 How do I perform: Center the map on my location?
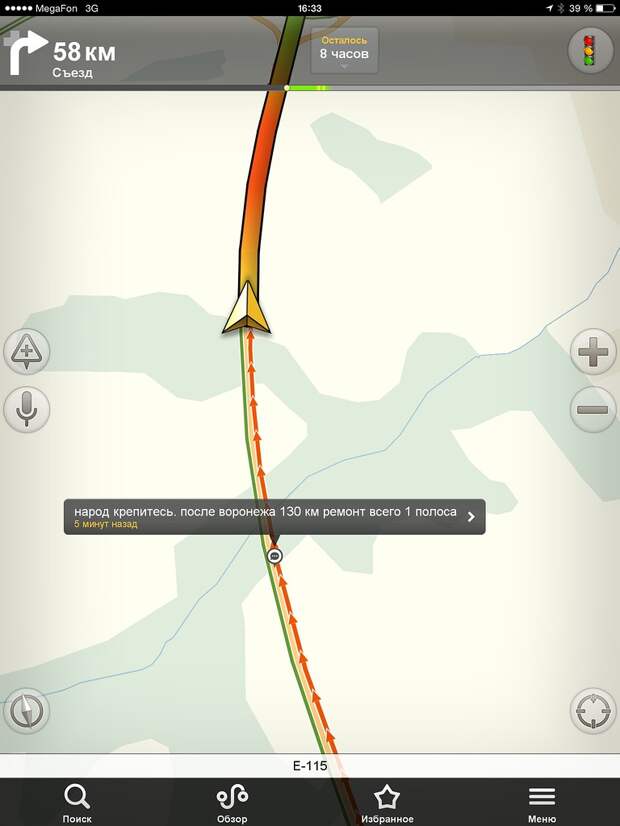pyautogui.click(x=593, y=712)
